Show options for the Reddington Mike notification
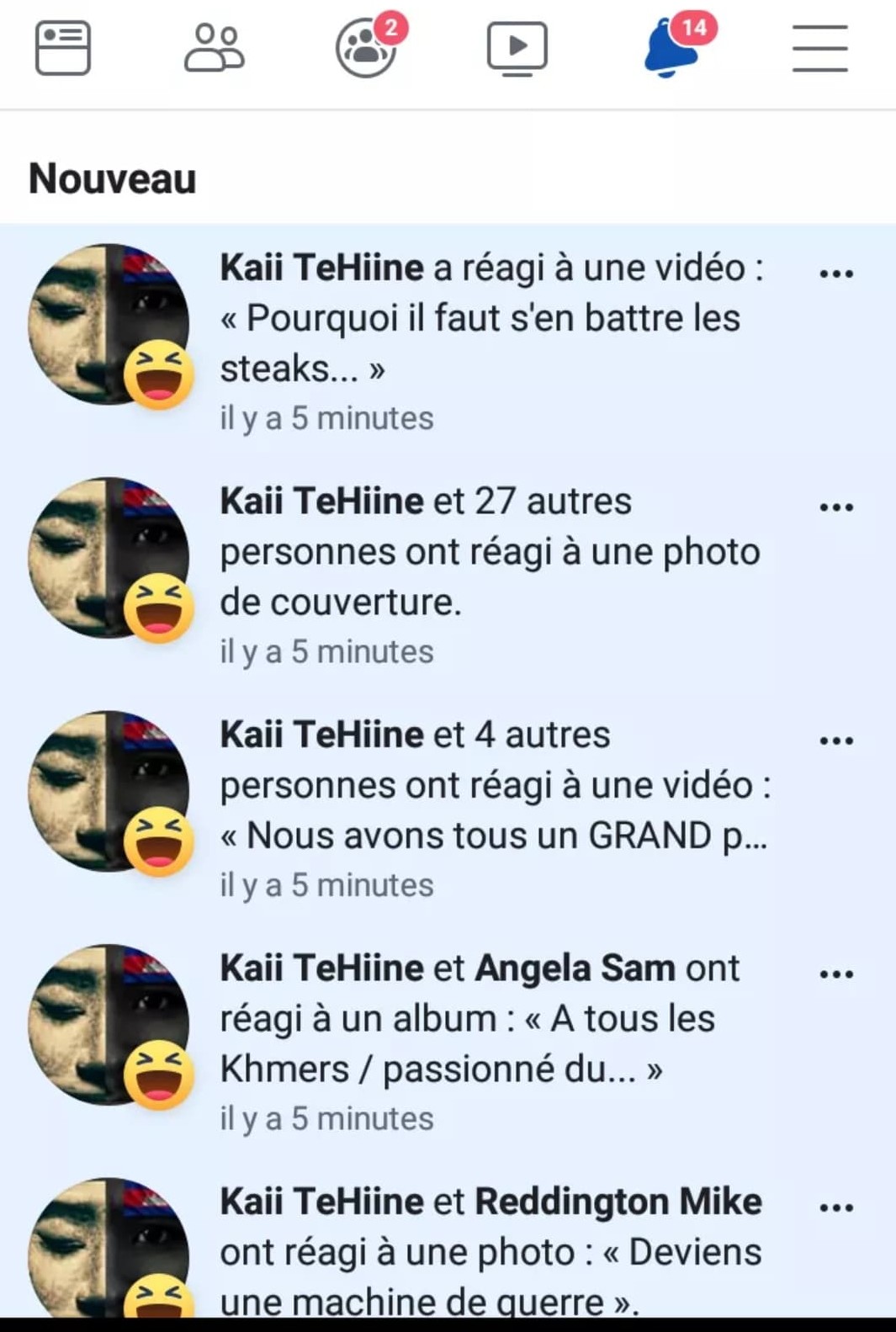 tap(836, 1207)
